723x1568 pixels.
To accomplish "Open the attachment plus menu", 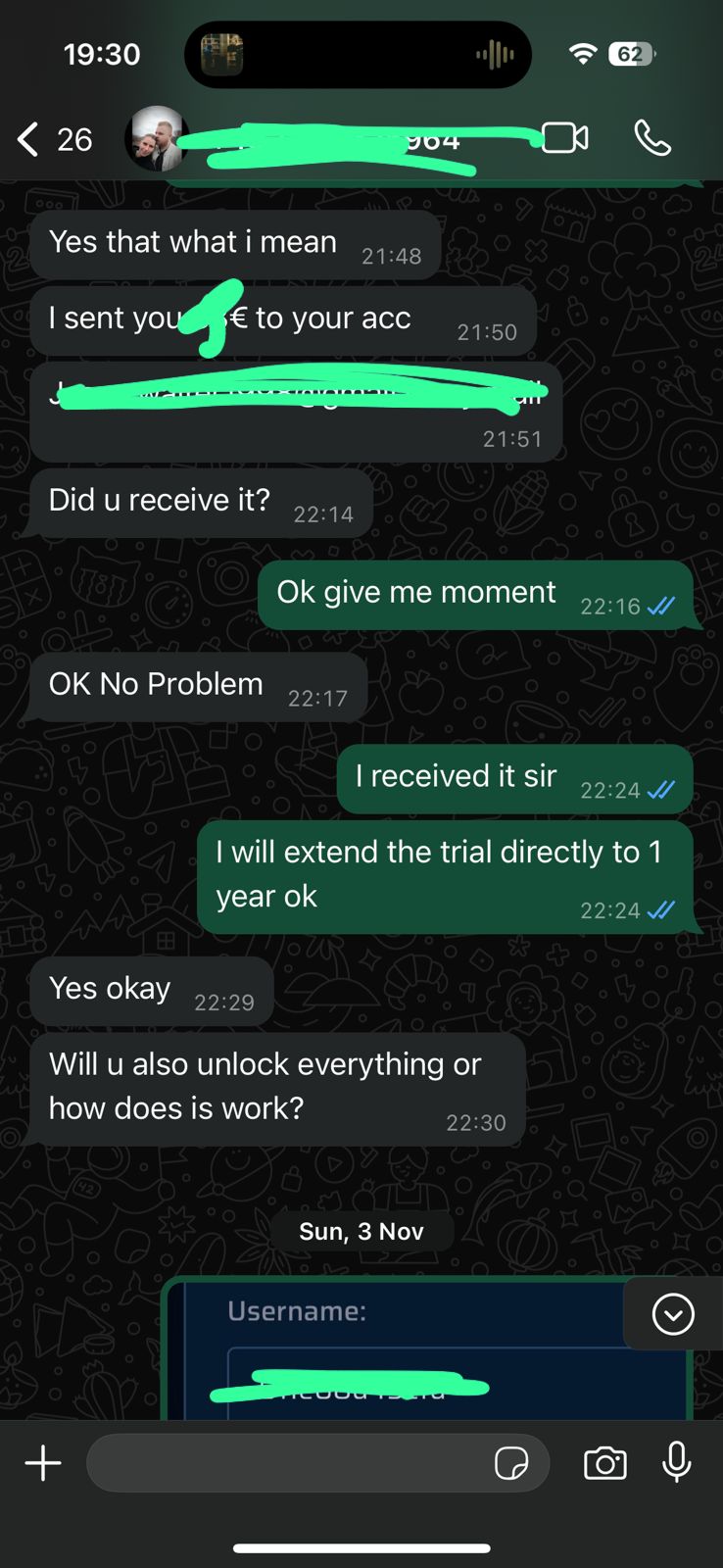I will click(43, 1463).
